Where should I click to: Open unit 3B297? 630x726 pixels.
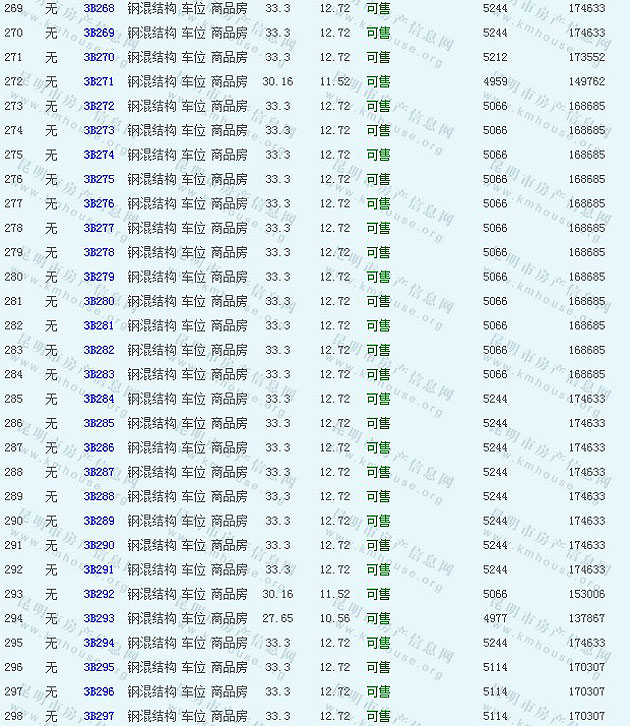[98, 716]
